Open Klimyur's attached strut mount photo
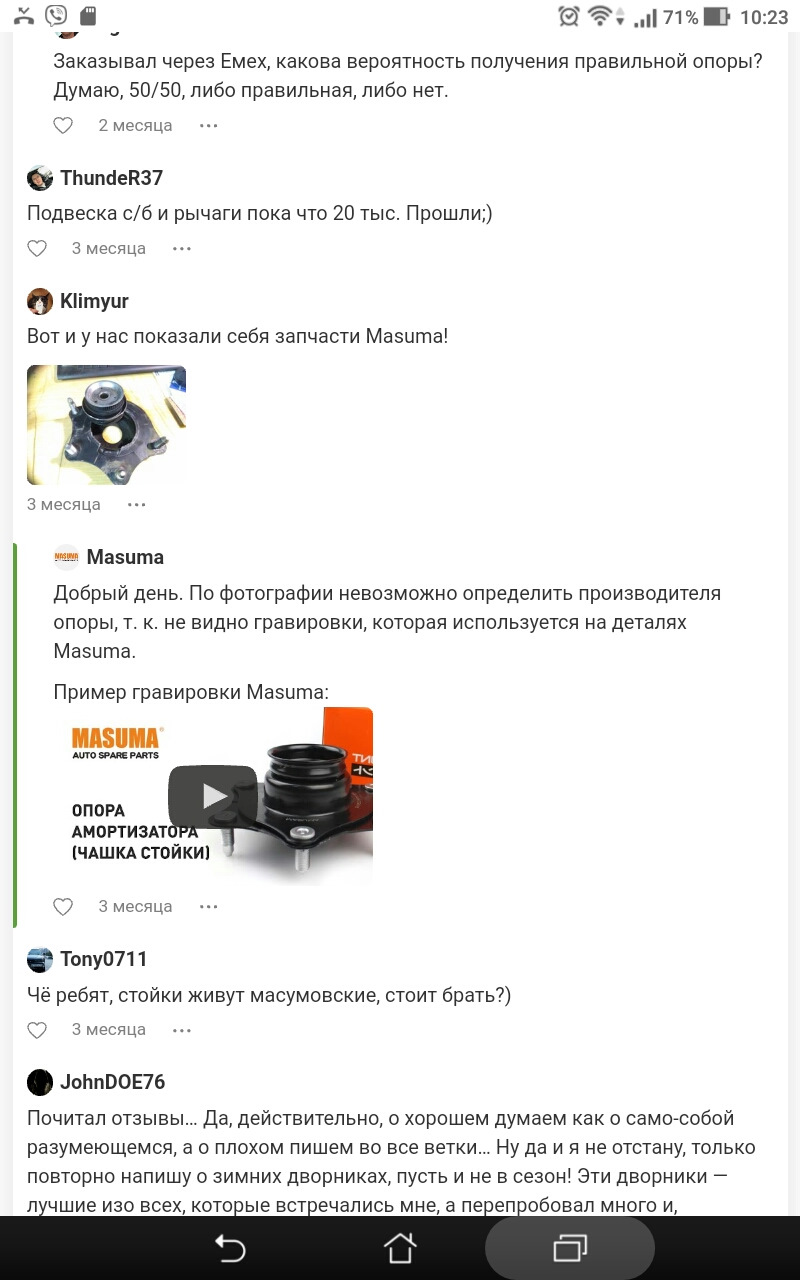The width and height of the screenshot is (800, 1280). (106, 425)
